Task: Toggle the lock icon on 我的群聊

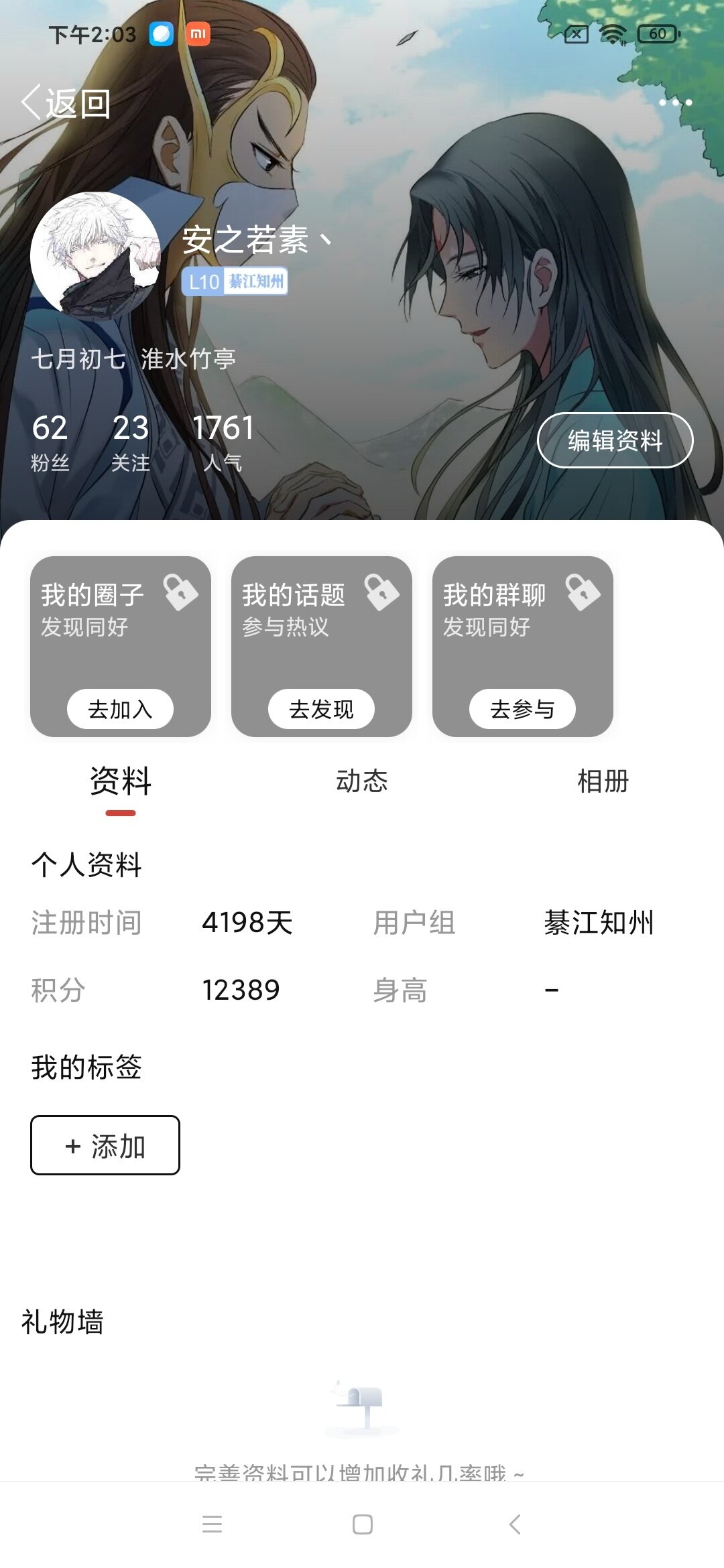Action: point(583,592)
